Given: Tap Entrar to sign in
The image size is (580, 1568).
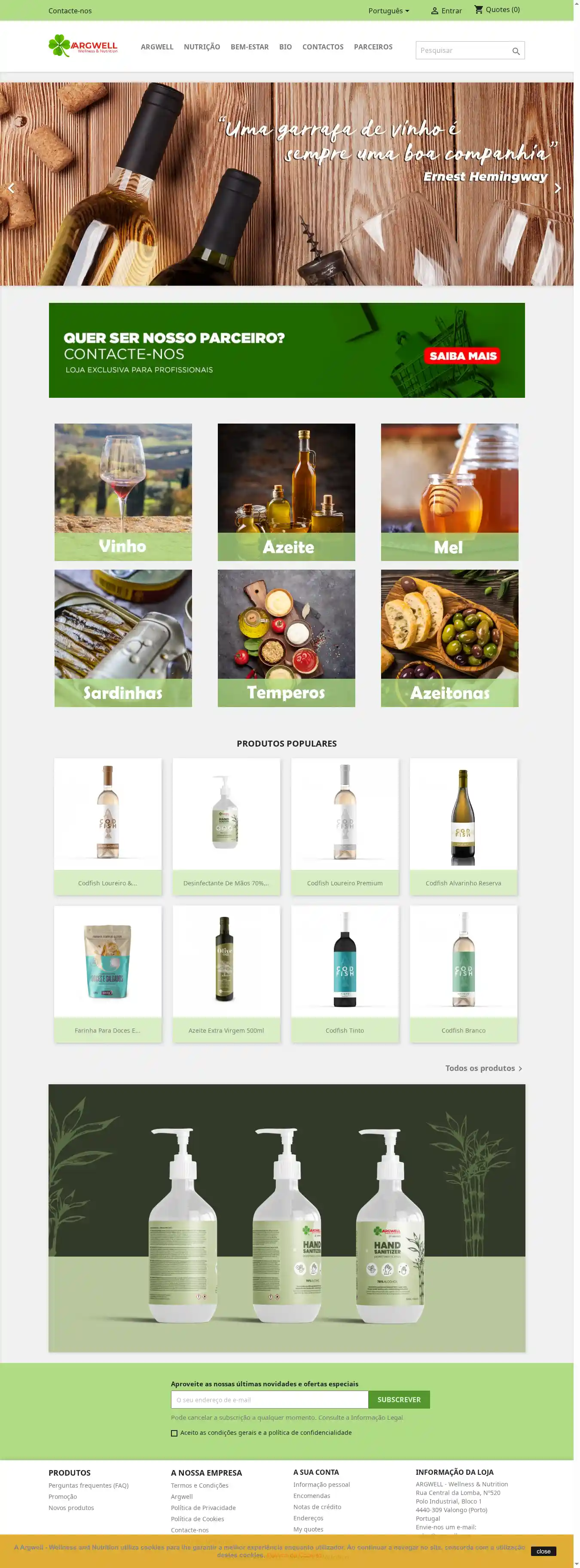Looking at the screenshot, I should tap(446, 11).
